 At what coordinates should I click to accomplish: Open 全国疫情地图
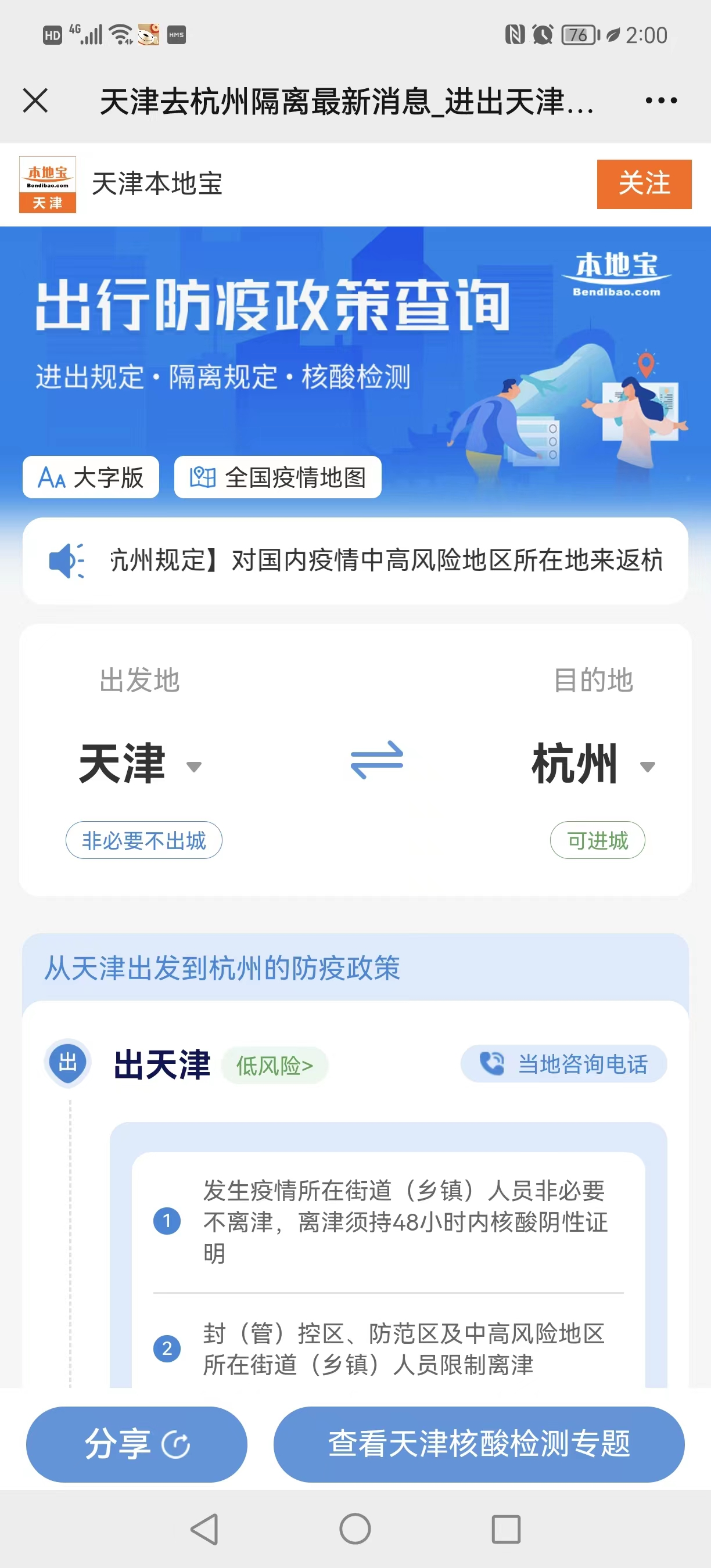click(x=278, y=477)
